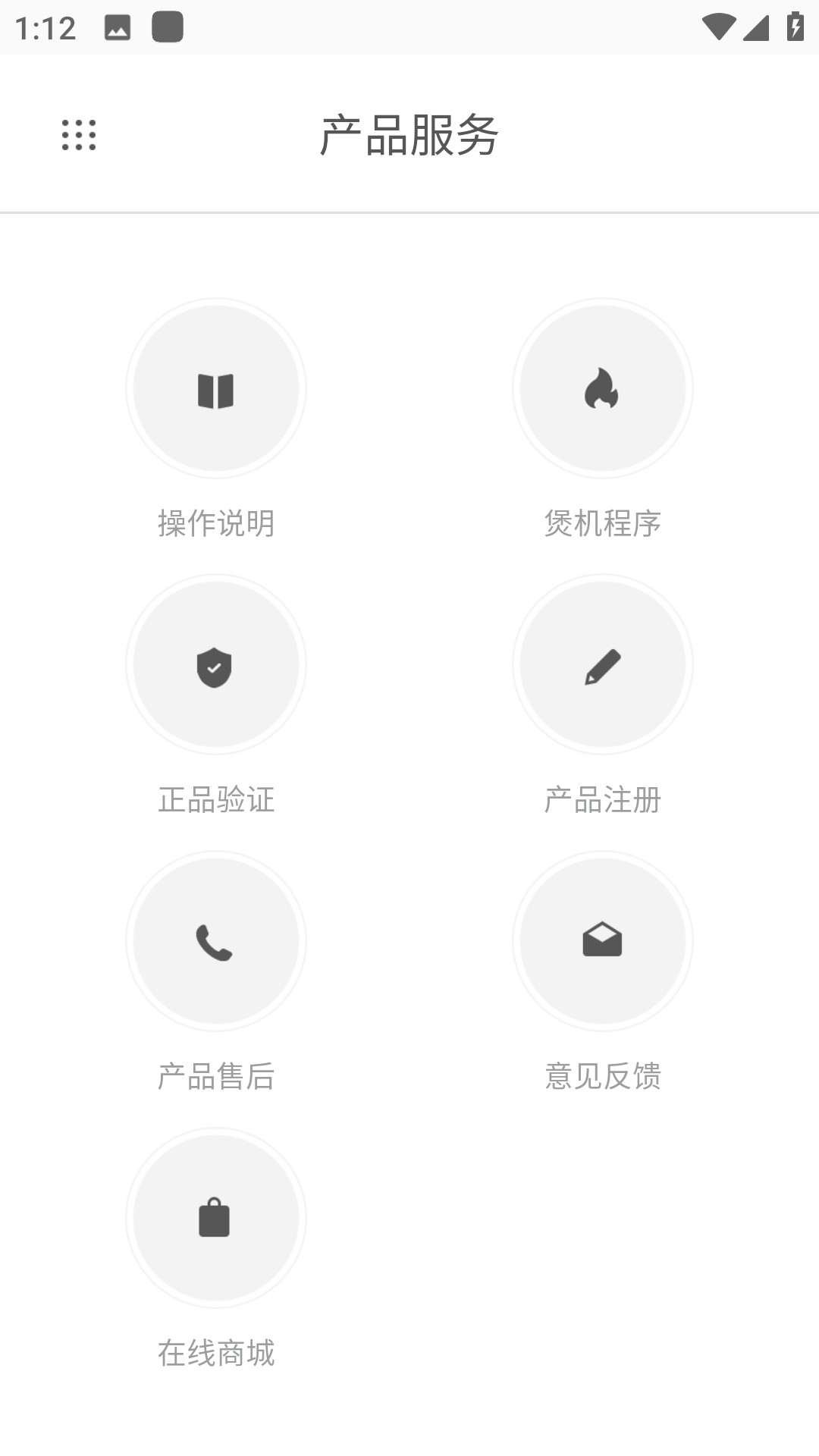Select the 产品售后 text
819x1456 pixels.
[217, 1076]
